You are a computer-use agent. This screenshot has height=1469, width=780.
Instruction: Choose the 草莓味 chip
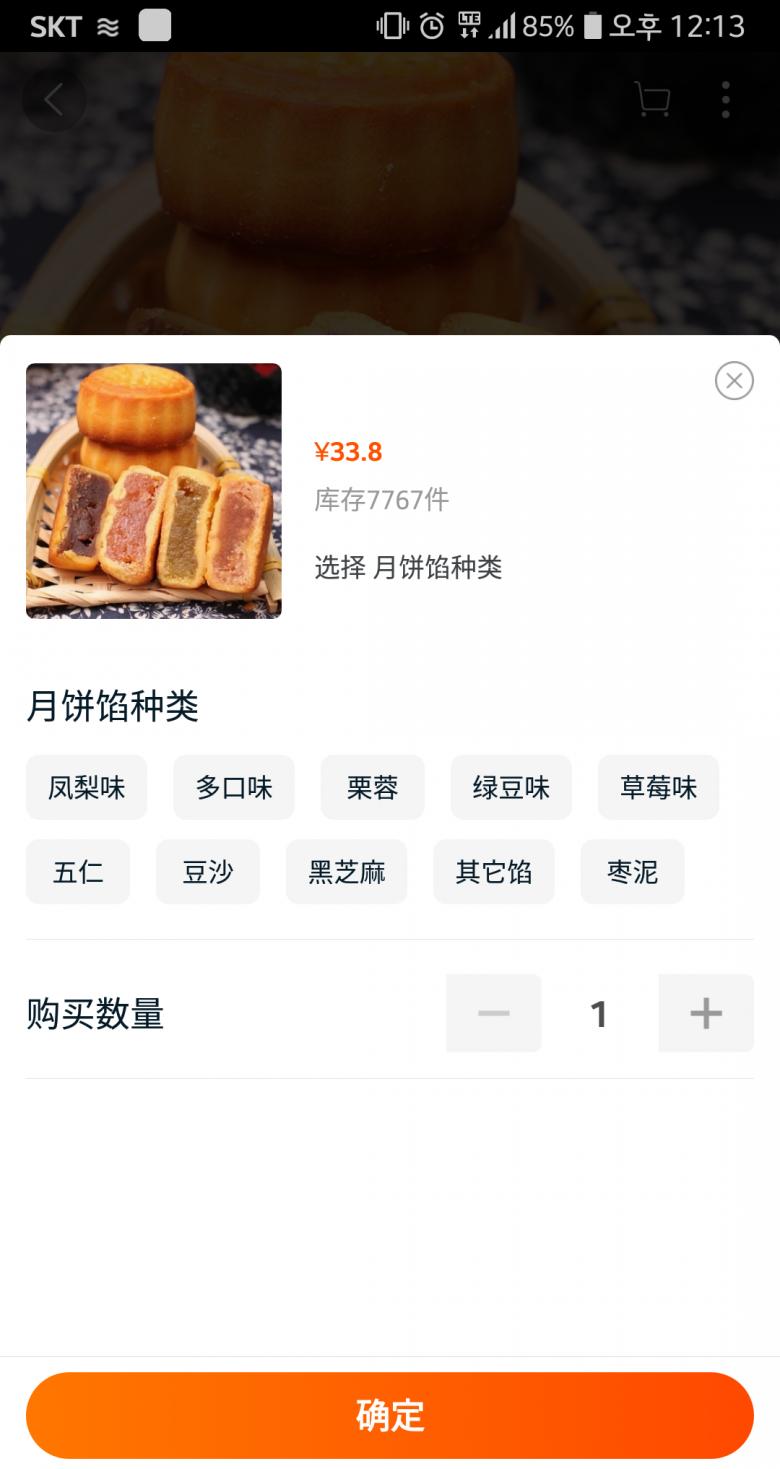pos(658,788)
